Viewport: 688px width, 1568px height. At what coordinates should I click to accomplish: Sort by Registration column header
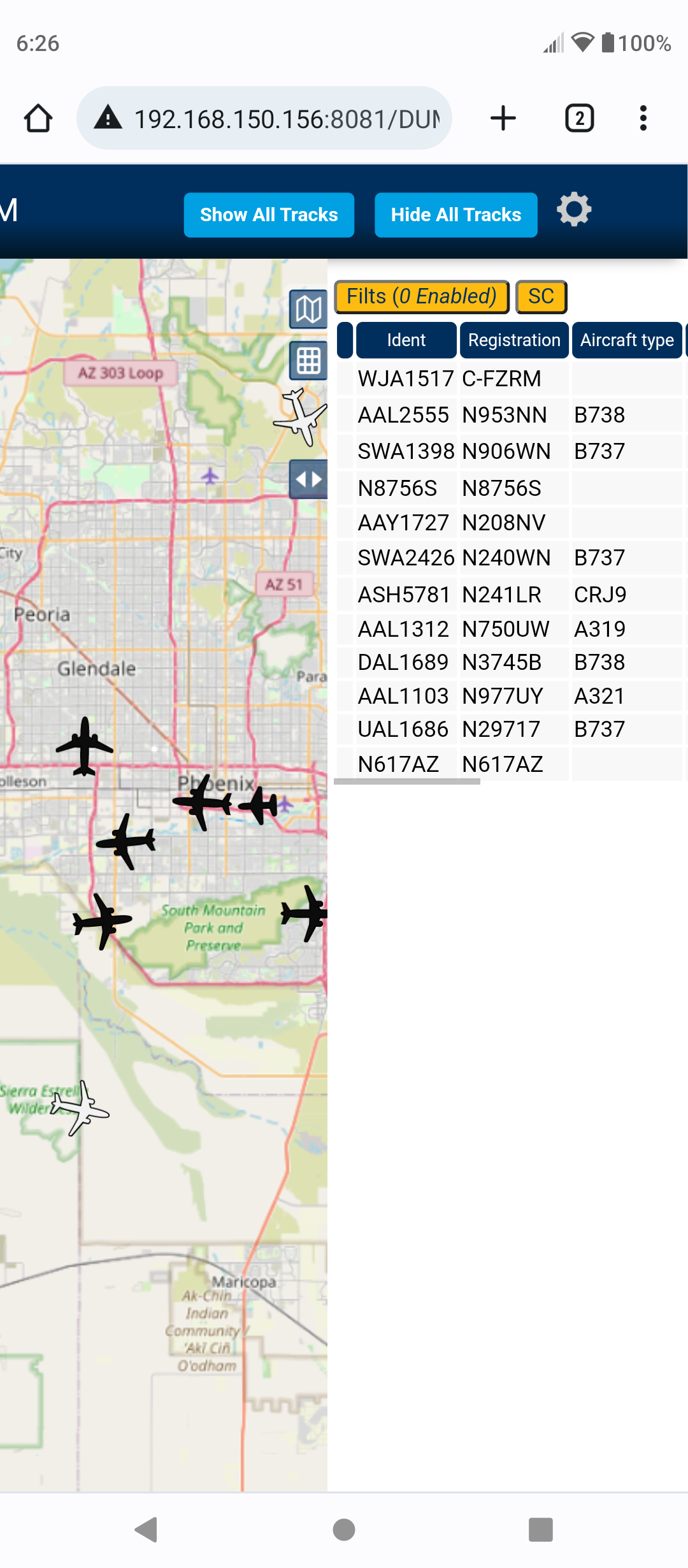point(514,340)
